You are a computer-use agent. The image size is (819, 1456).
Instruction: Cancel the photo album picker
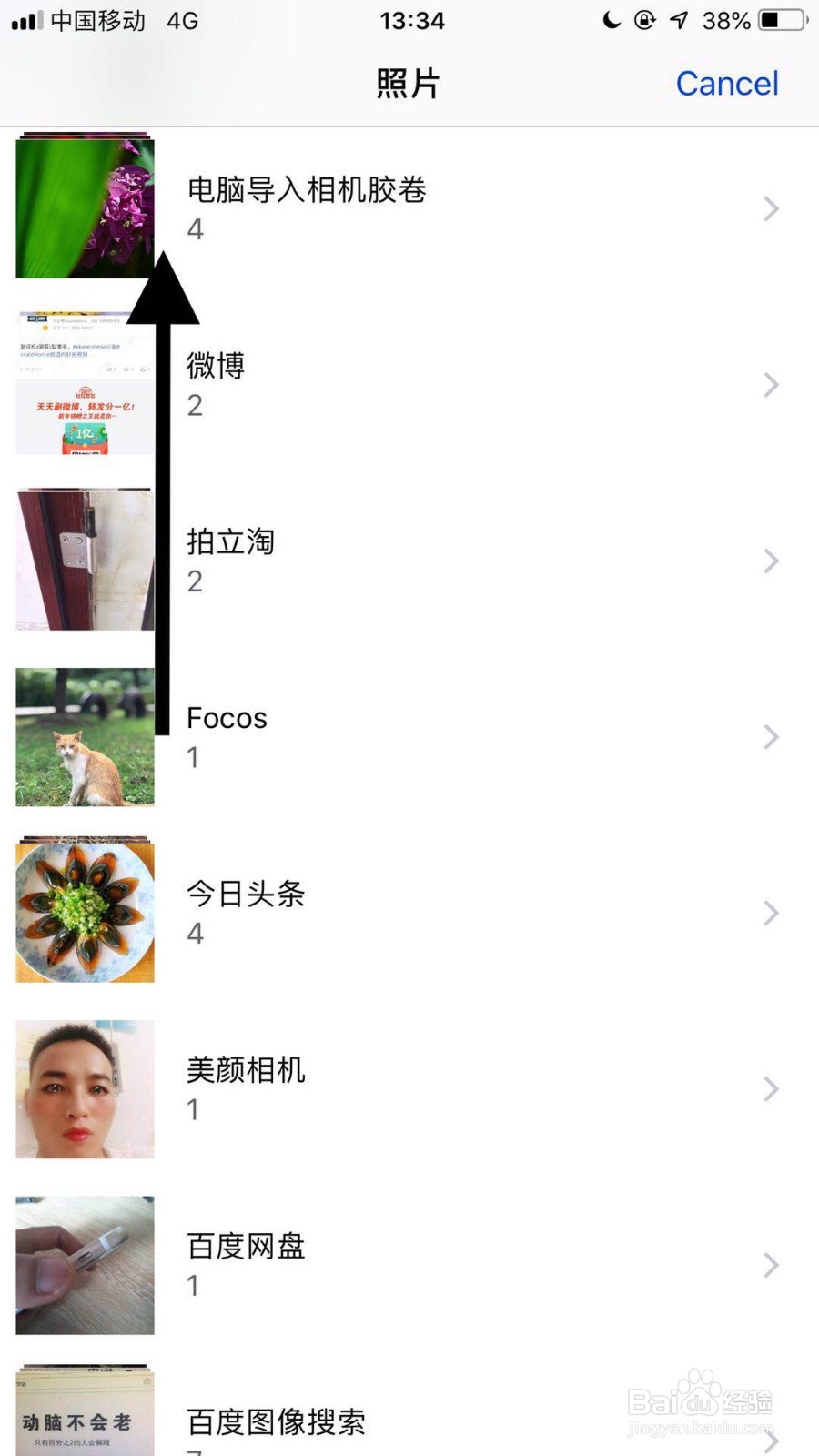[x=726, y=84]
